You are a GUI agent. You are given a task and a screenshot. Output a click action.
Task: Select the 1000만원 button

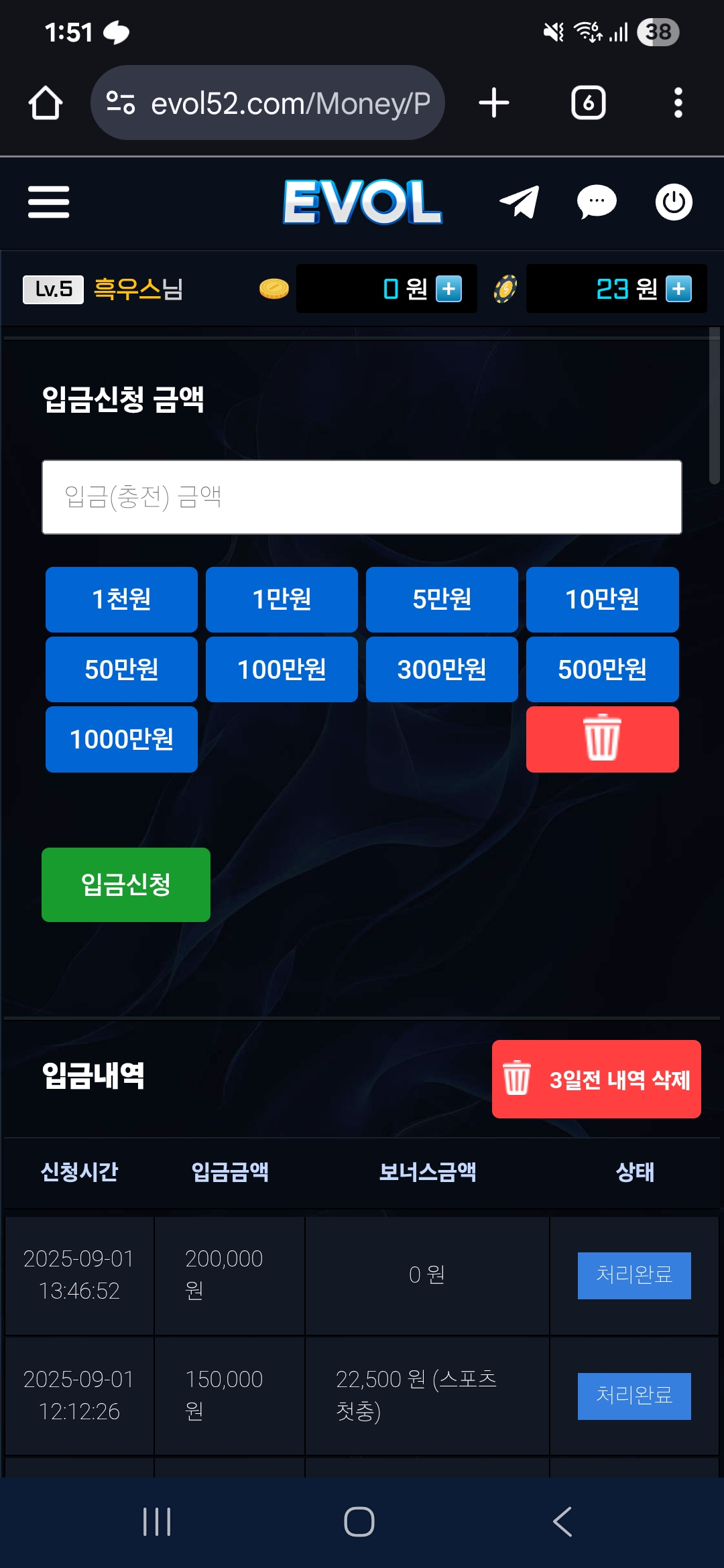click(x=121, y=740)
